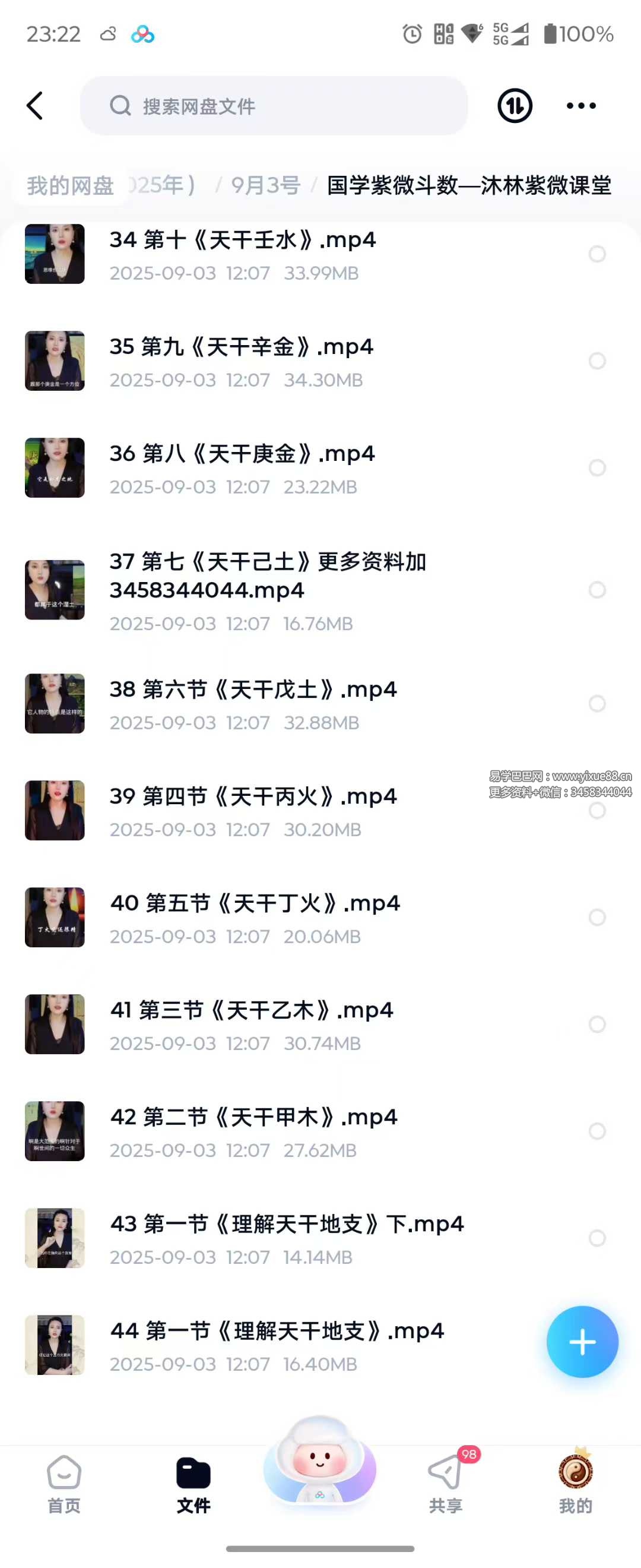Select file 41 第三节《天干乙木》 with its circle

[x=597, y=1025]
